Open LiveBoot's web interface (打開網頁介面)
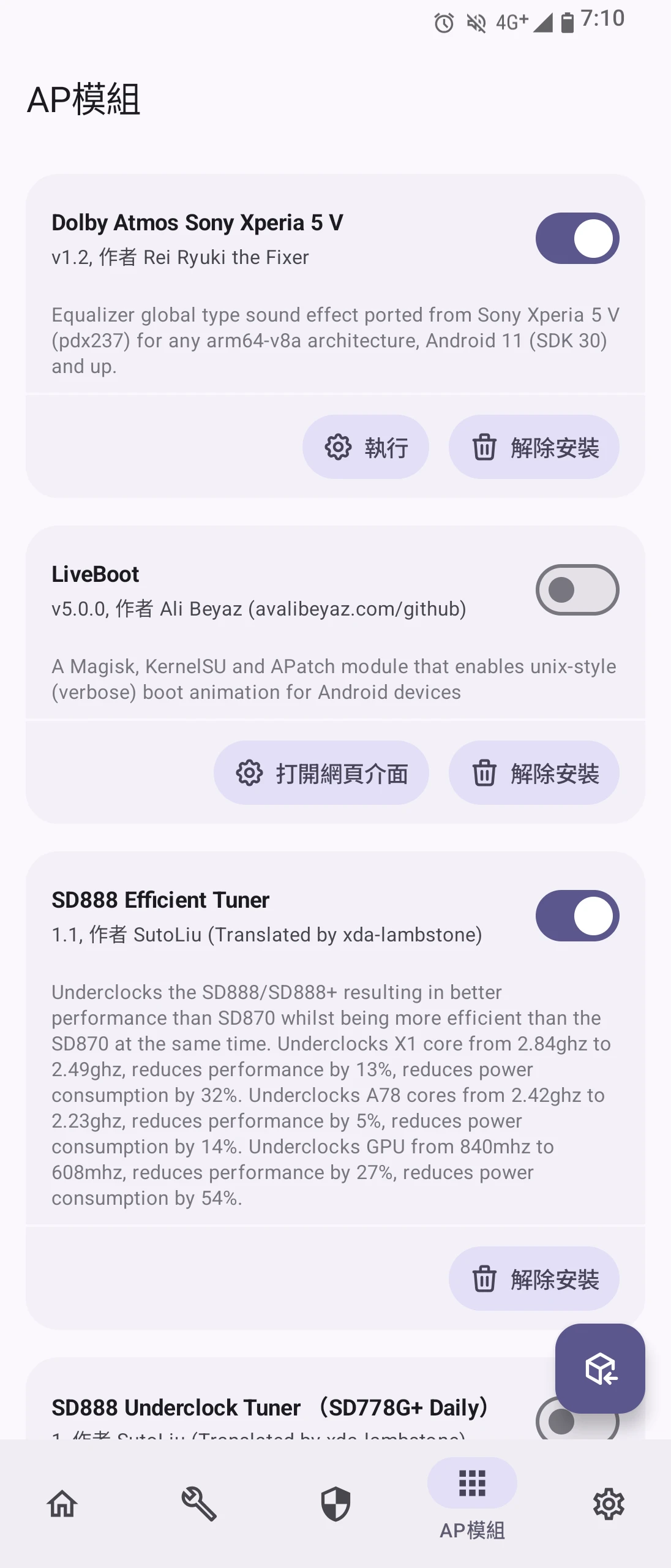Screen dimensions: 671x1568 click(321, 773)
